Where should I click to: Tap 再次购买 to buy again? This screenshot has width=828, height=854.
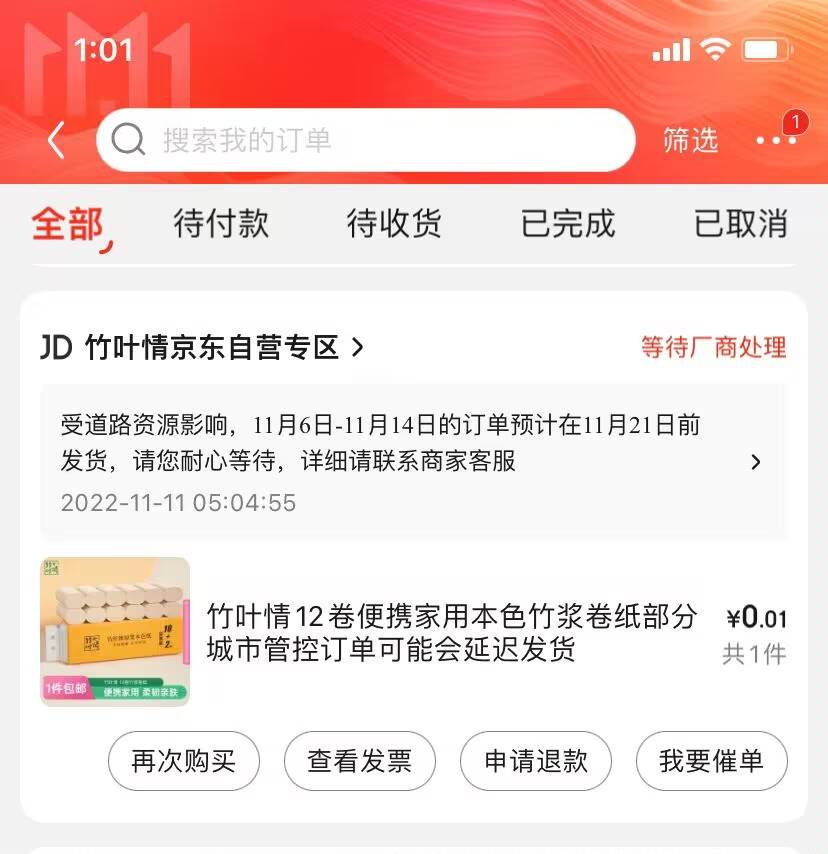(x=183, y=761)
